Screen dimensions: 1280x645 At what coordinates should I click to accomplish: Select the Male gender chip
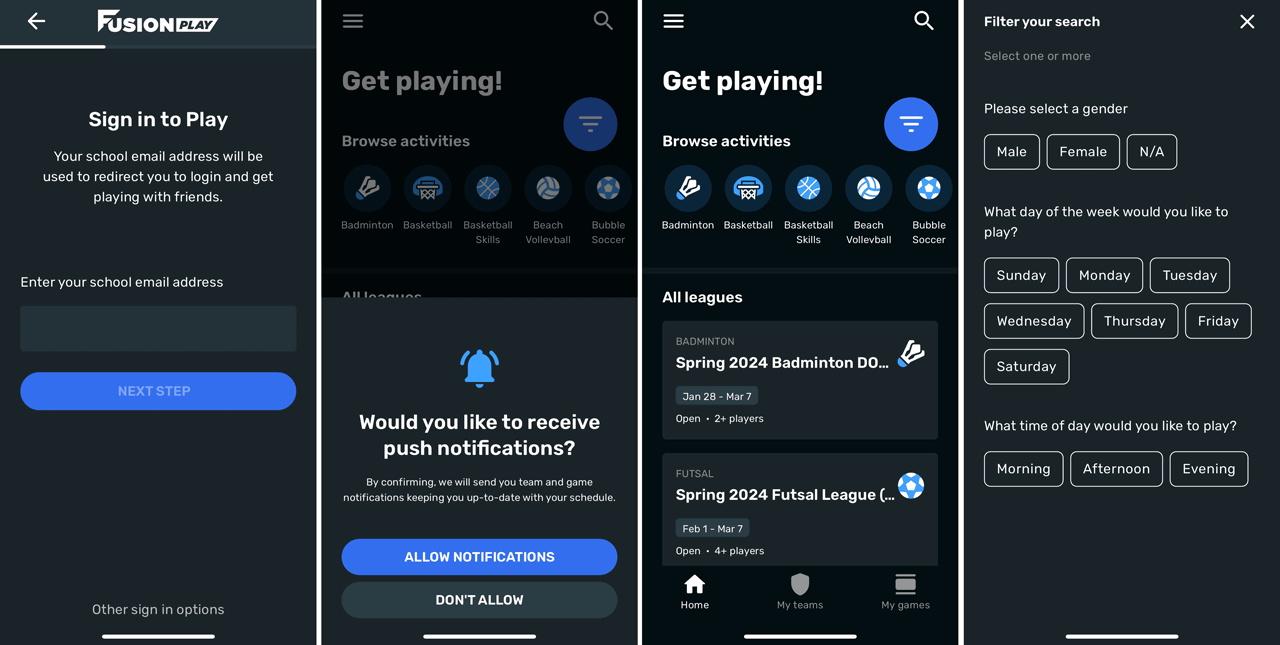pos(1011,152)
